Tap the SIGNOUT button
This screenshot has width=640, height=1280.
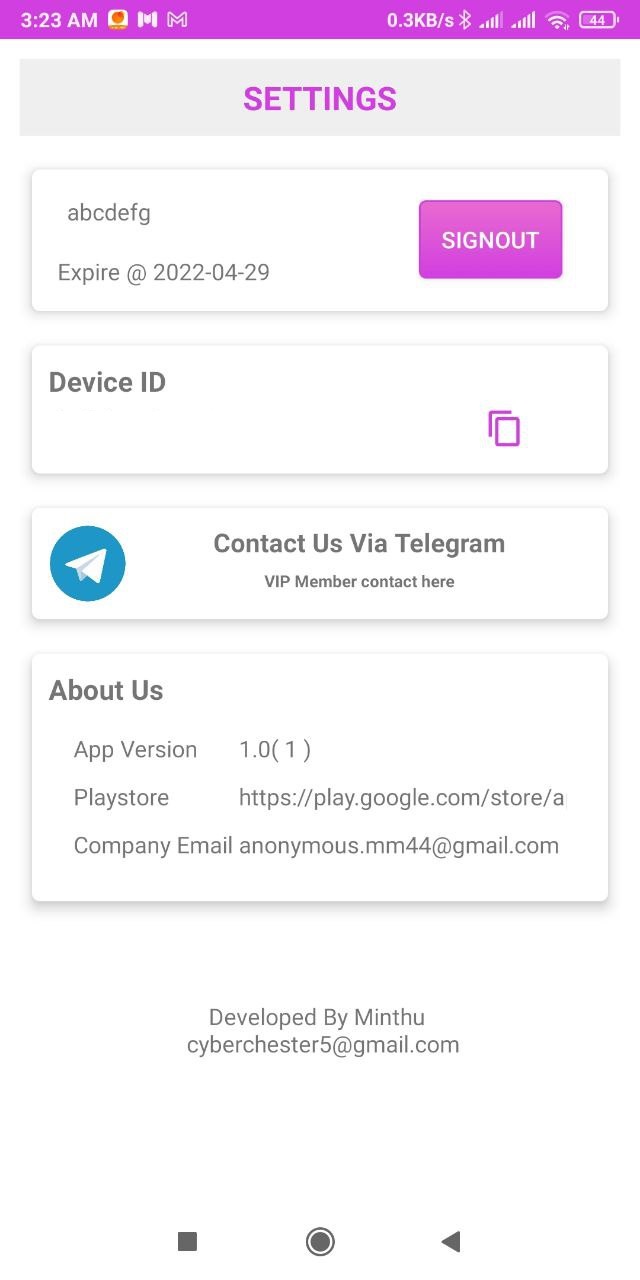pos(490,240)
